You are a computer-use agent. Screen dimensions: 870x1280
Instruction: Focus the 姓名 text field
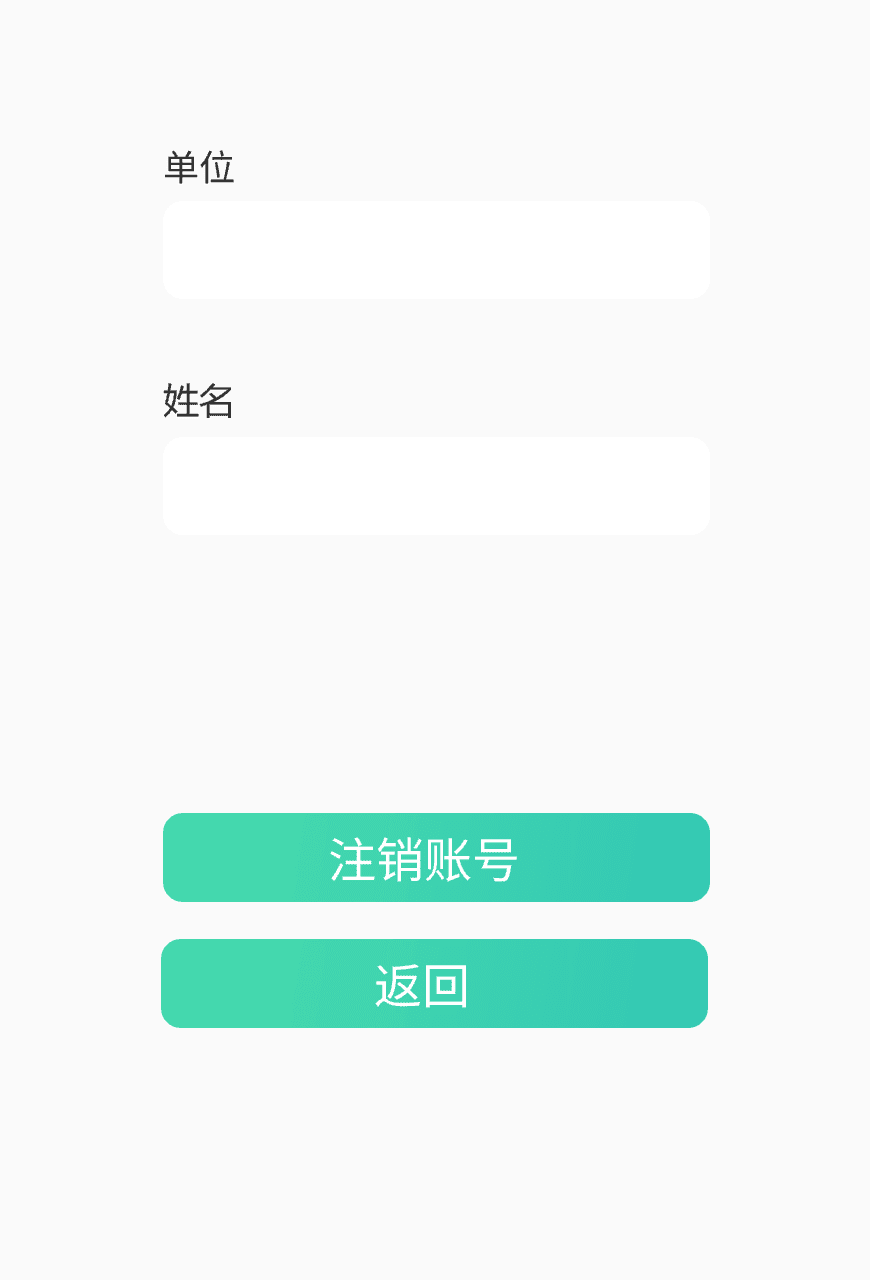(x=436, y=486)
